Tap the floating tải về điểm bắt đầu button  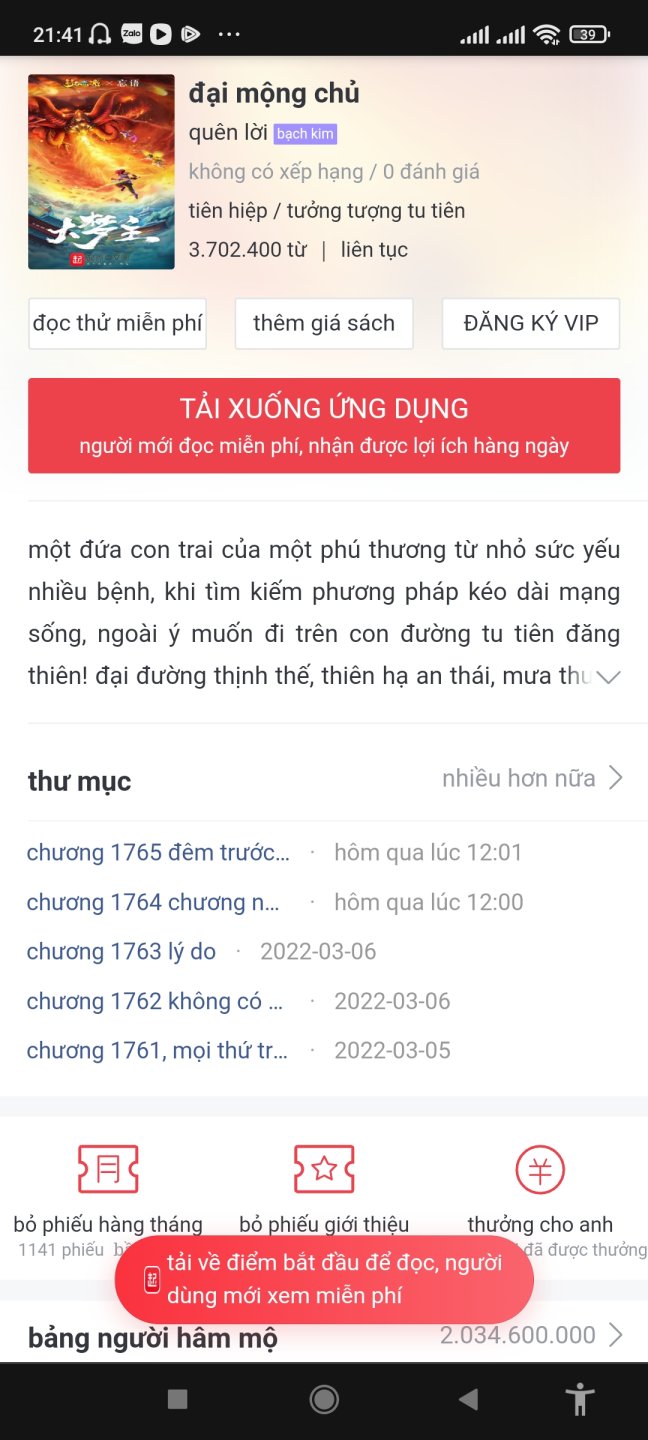(324, 1279)
